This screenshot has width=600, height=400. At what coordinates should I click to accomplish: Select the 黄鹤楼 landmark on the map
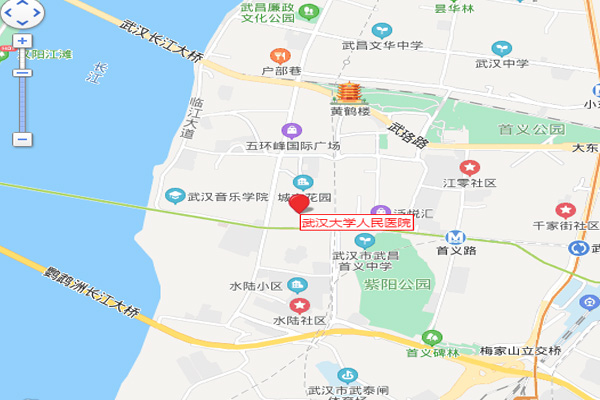pyautogui.click(x=350, y=93)
